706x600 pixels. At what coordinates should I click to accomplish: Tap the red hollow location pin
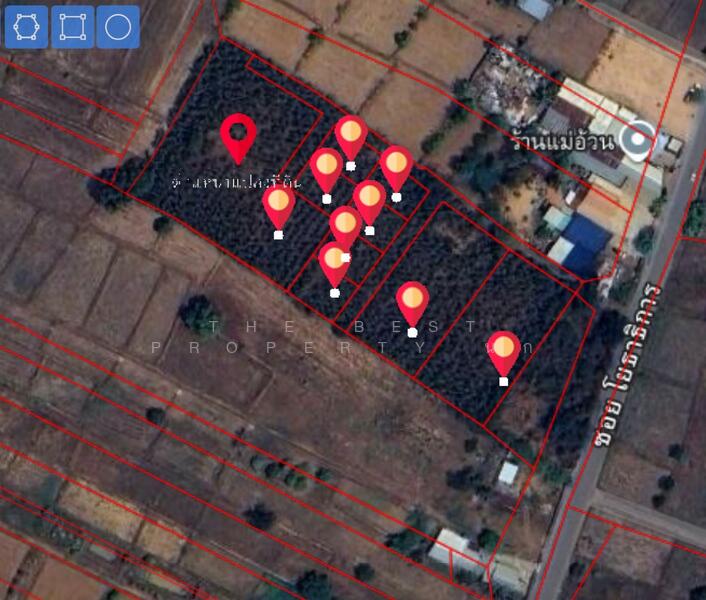click(238, 137)
